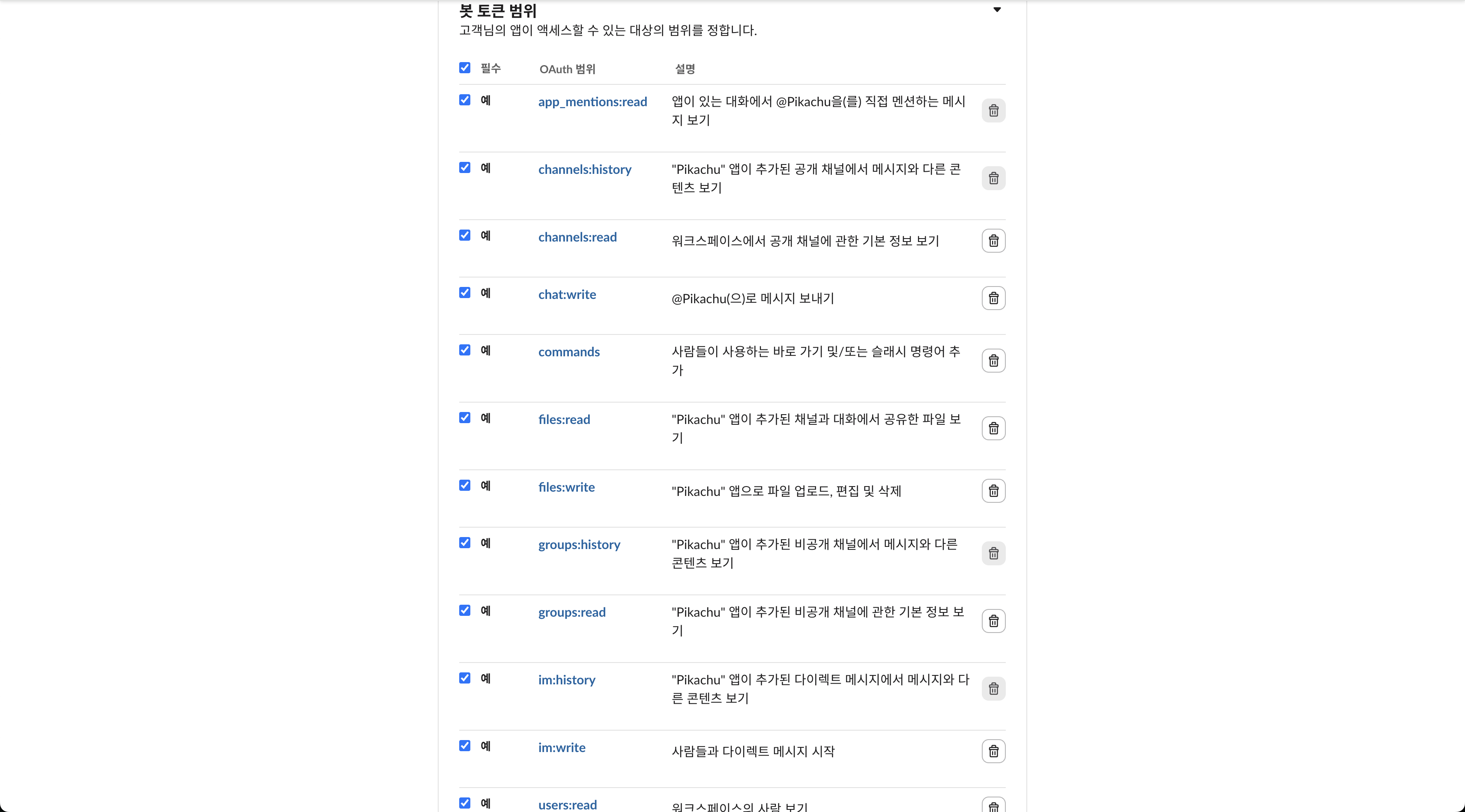Delete the commands scope with trash icon
Viewport: 1465px width, 812px height.
[993, 361]
